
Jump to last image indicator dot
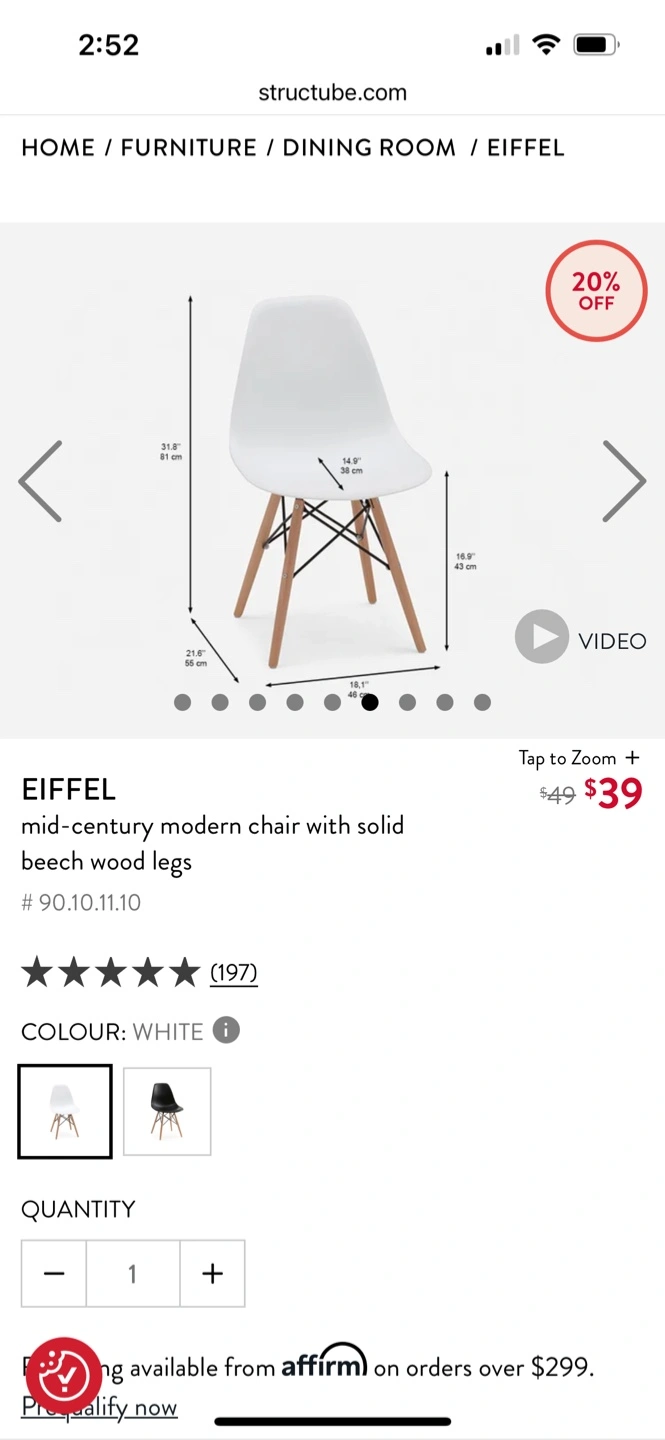[x=482, y=702]
